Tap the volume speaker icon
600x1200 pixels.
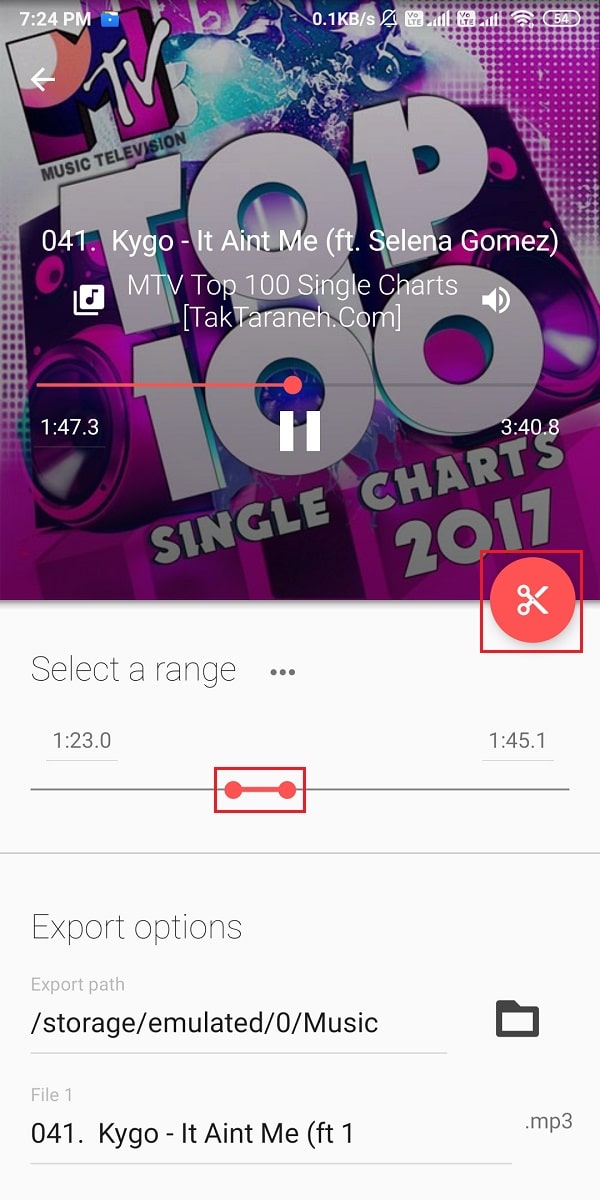pos(496,299)
